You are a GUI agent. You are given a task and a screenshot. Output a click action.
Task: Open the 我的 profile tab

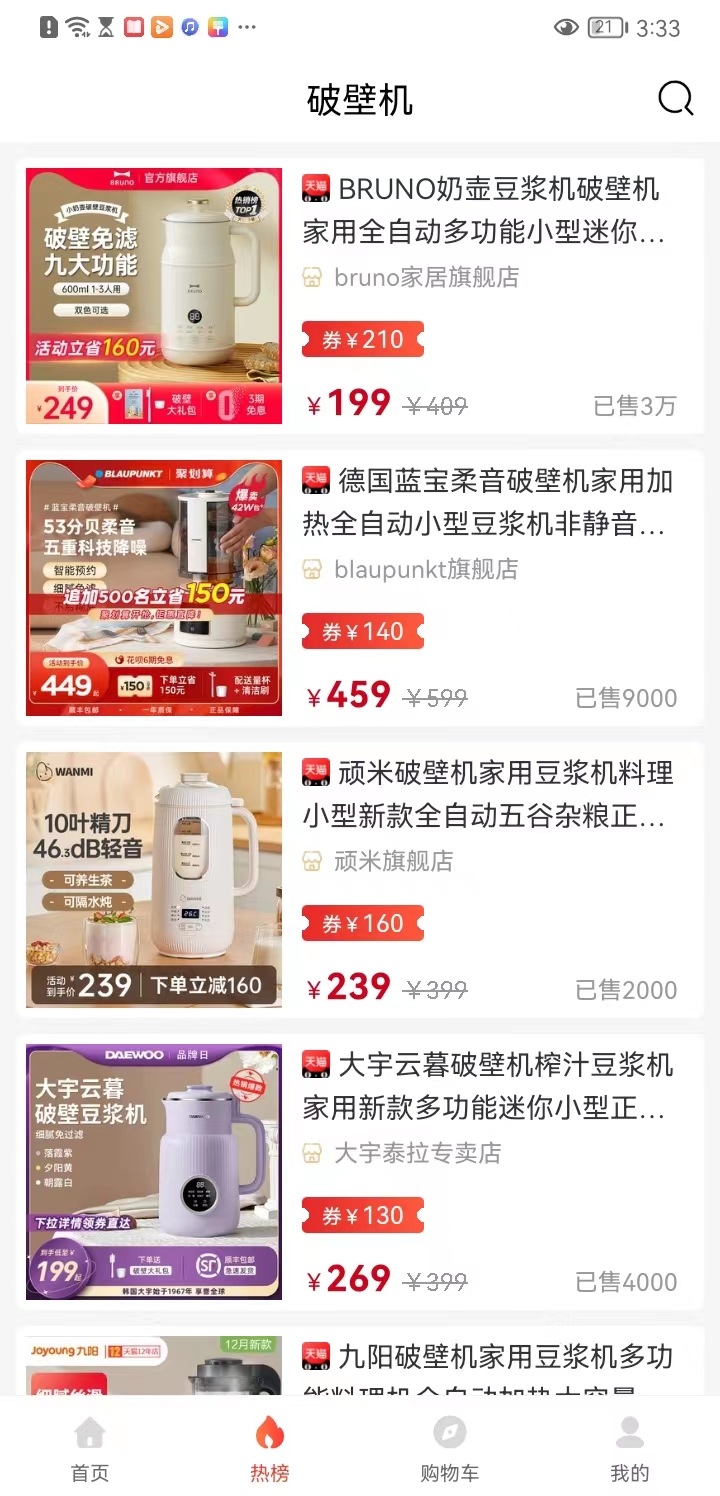coord(630,1448)
